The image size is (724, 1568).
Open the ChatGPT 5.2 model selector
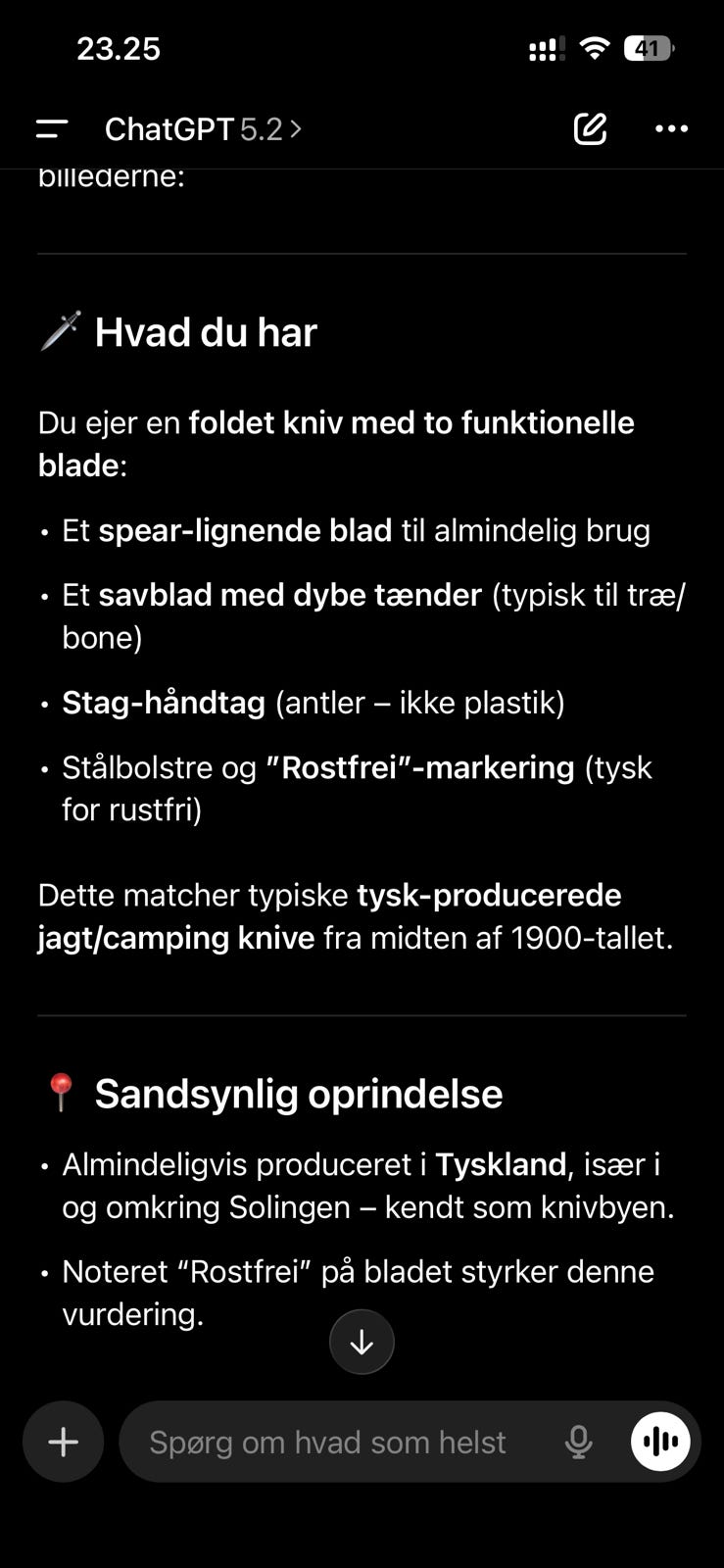(204, 128)
